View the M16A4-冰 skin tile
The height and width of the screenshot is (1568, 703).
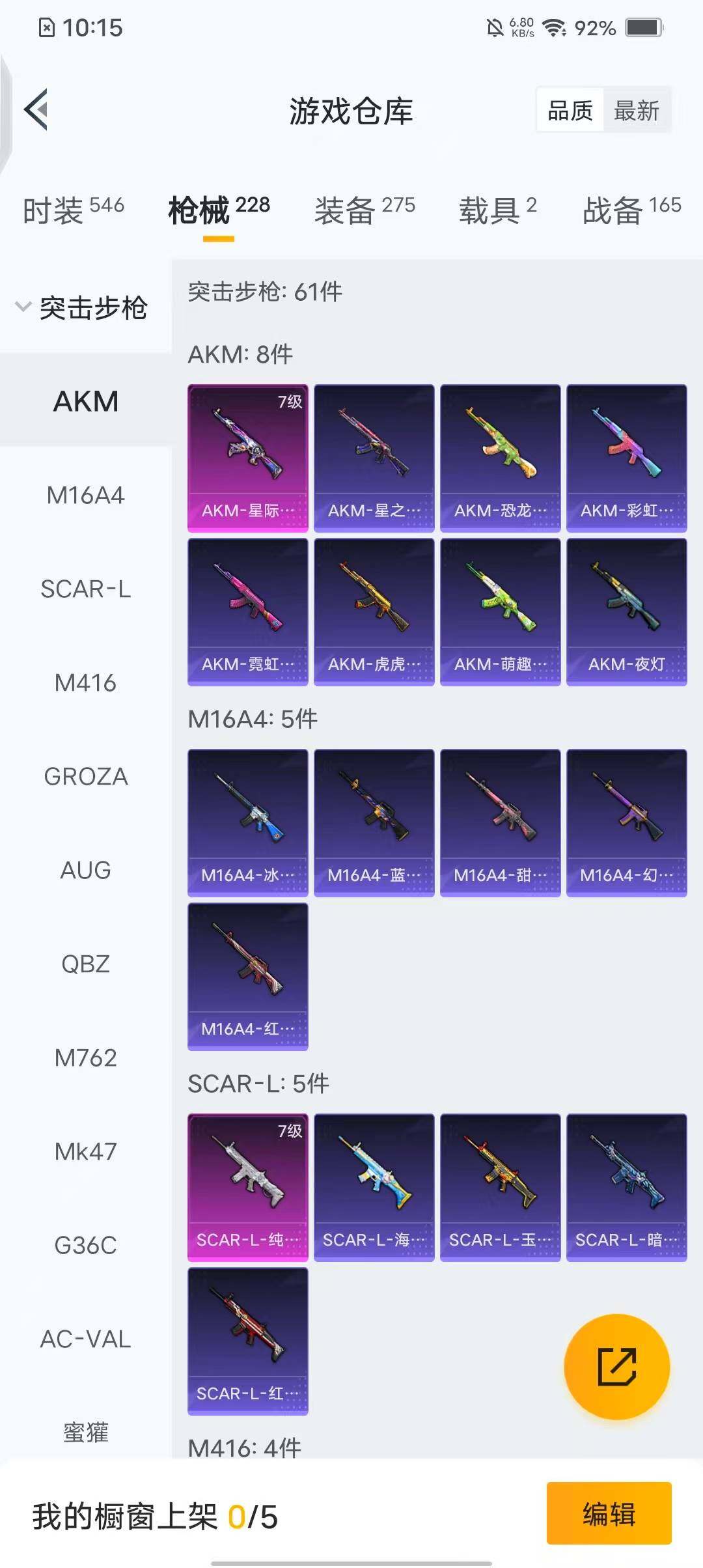coord(247,822)
